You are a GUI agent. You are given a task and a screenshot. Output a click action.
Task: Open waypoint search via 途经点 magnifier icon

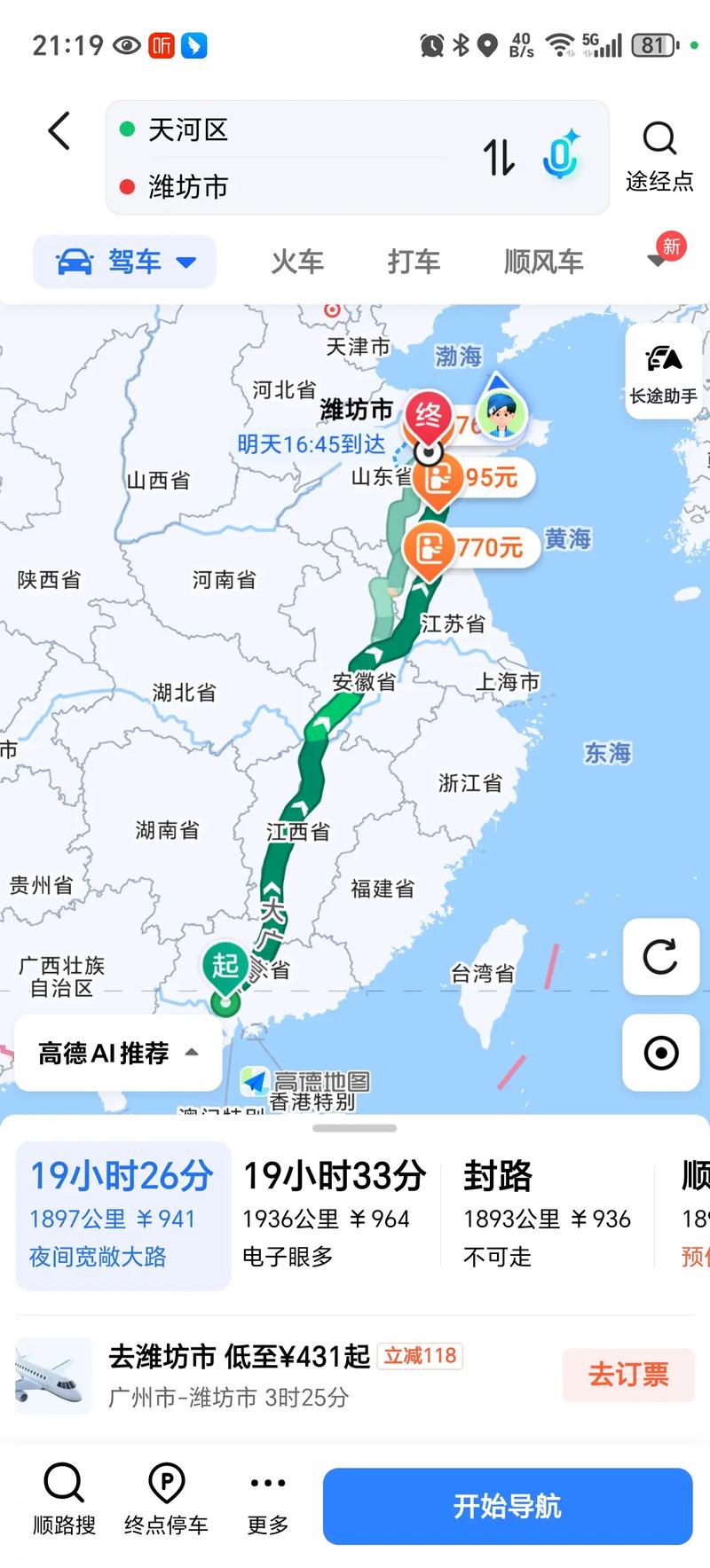(659, 138)
